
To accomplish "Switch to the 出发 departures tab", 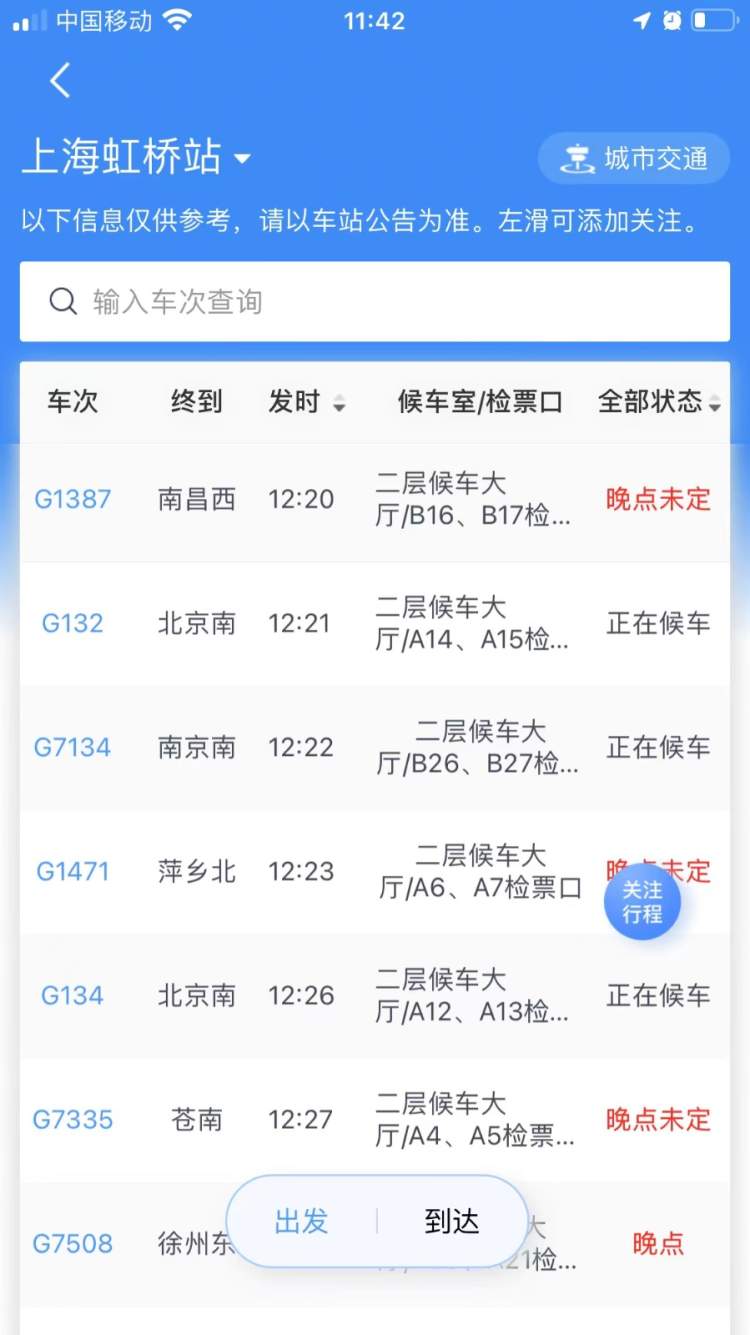I will point(301,1221).
